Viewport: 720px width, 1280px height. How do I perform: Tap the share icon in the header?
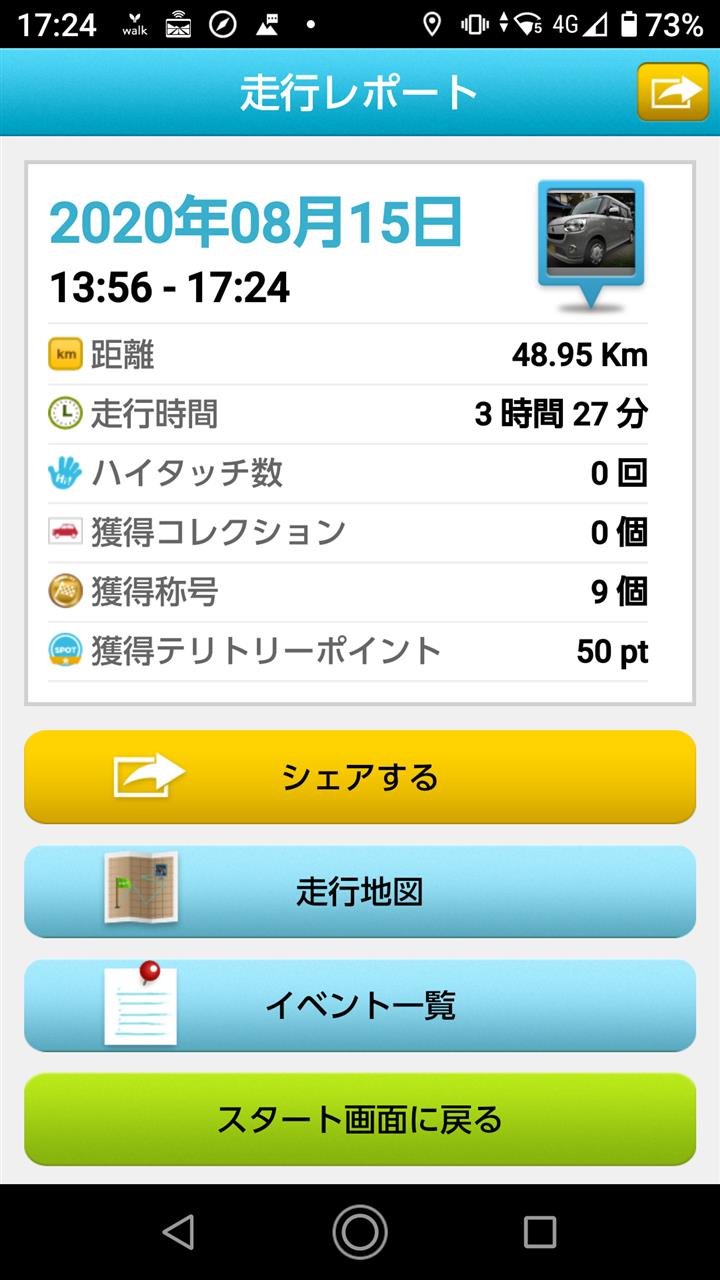673,92
